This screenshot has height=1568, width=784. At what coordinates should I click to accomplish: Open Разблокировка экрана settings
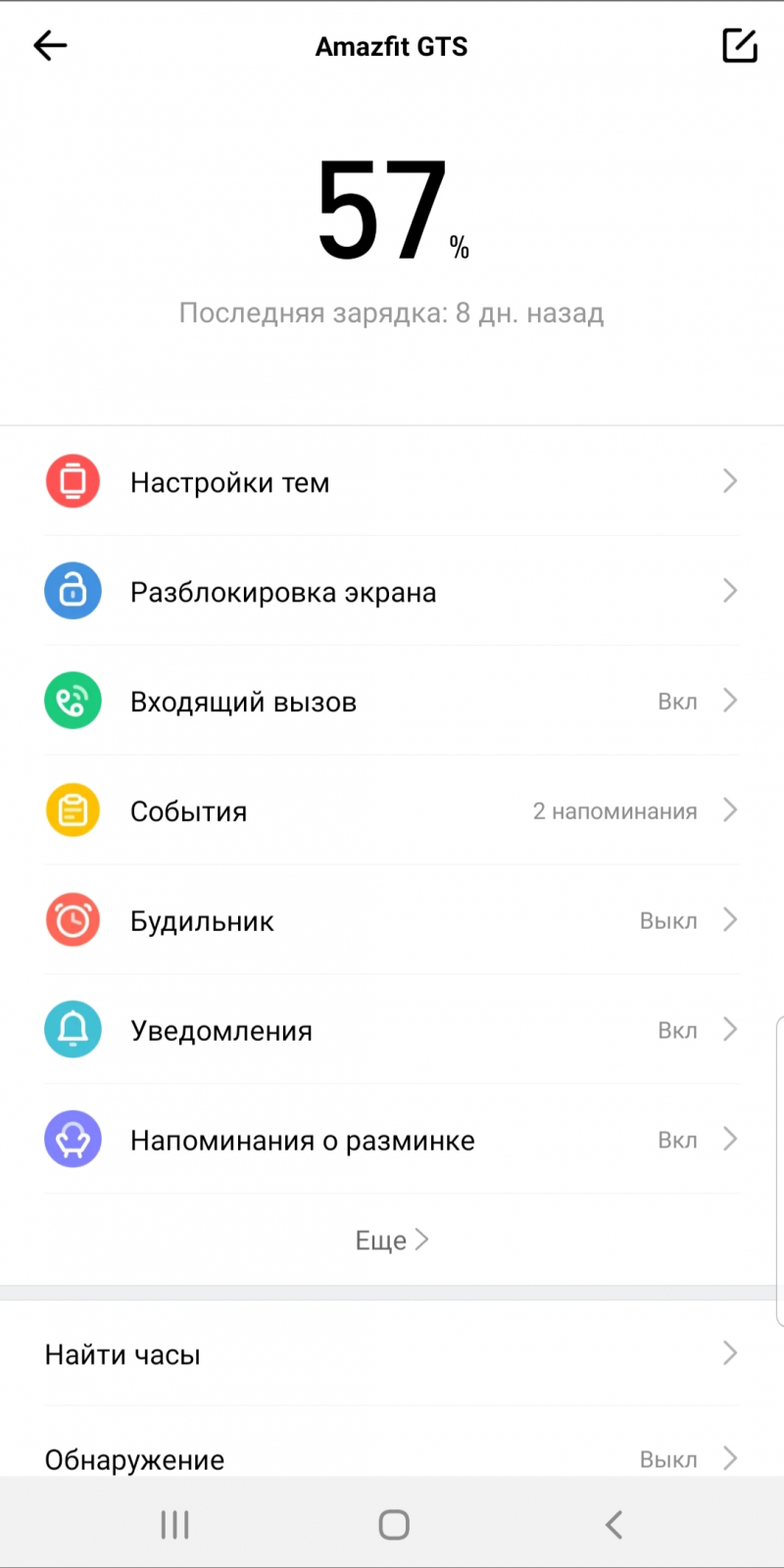pyautogui.click(x=392, y=592)
